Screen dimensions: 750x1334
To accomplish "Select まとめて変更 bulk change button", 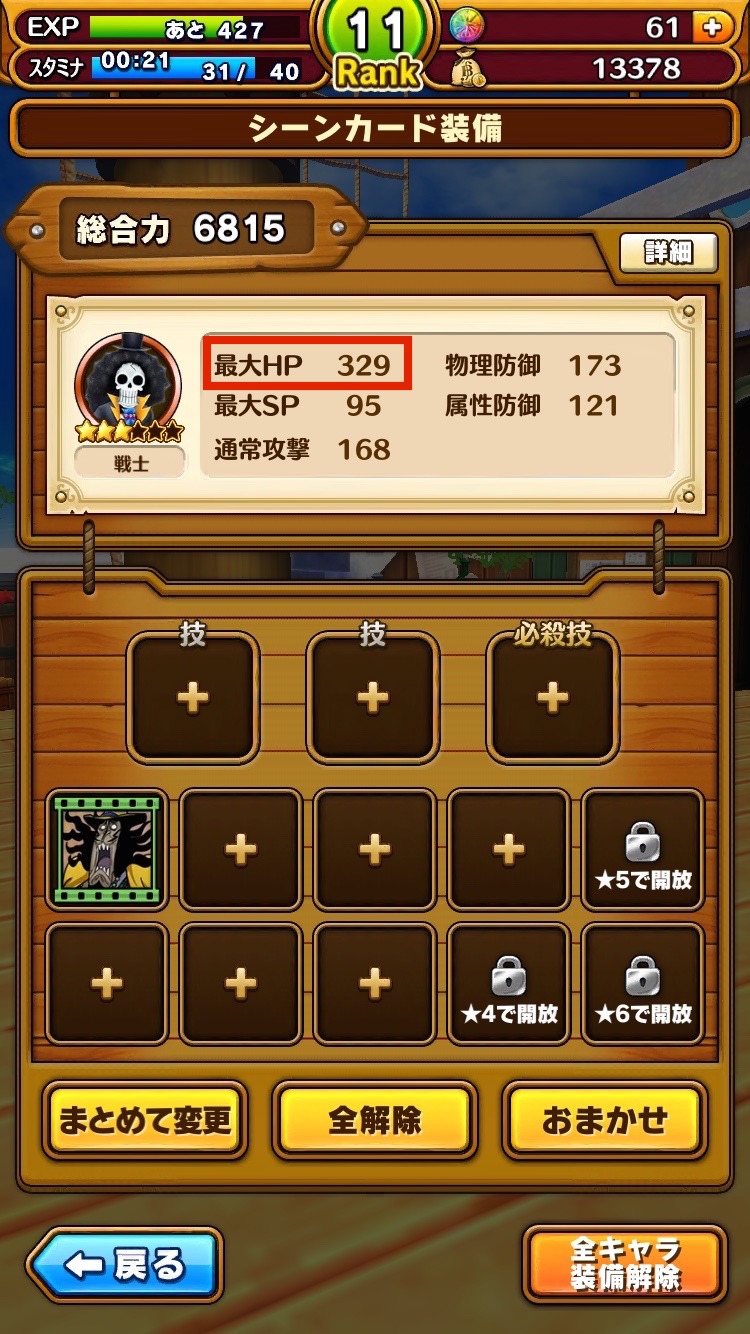I will 145,1120.
